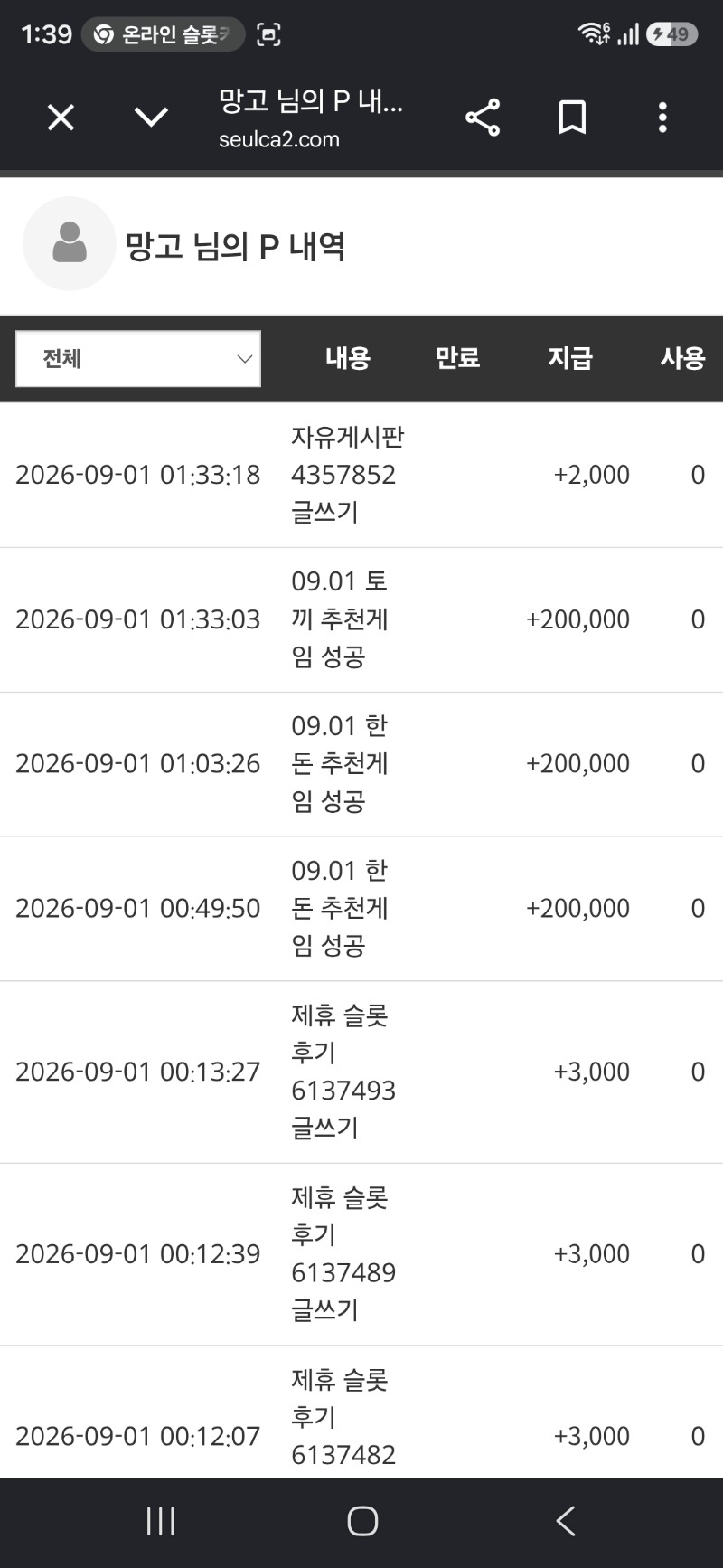The width and height of the screenshot is (723, 1568).
Task: Open recent apps from navigation bar
Action: (x=161, y=1521)
